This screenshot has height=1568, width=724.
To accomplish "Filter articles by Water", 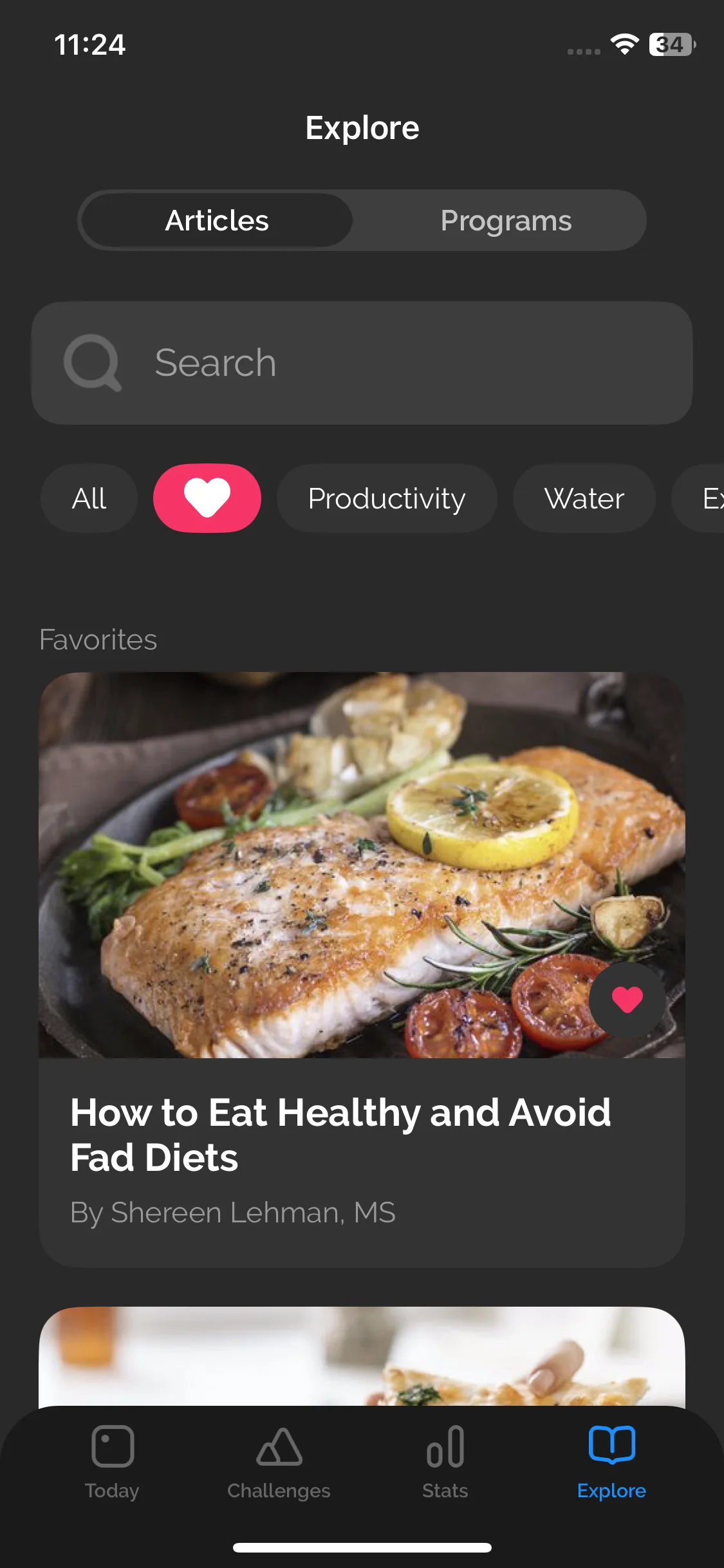I will 584,498.
